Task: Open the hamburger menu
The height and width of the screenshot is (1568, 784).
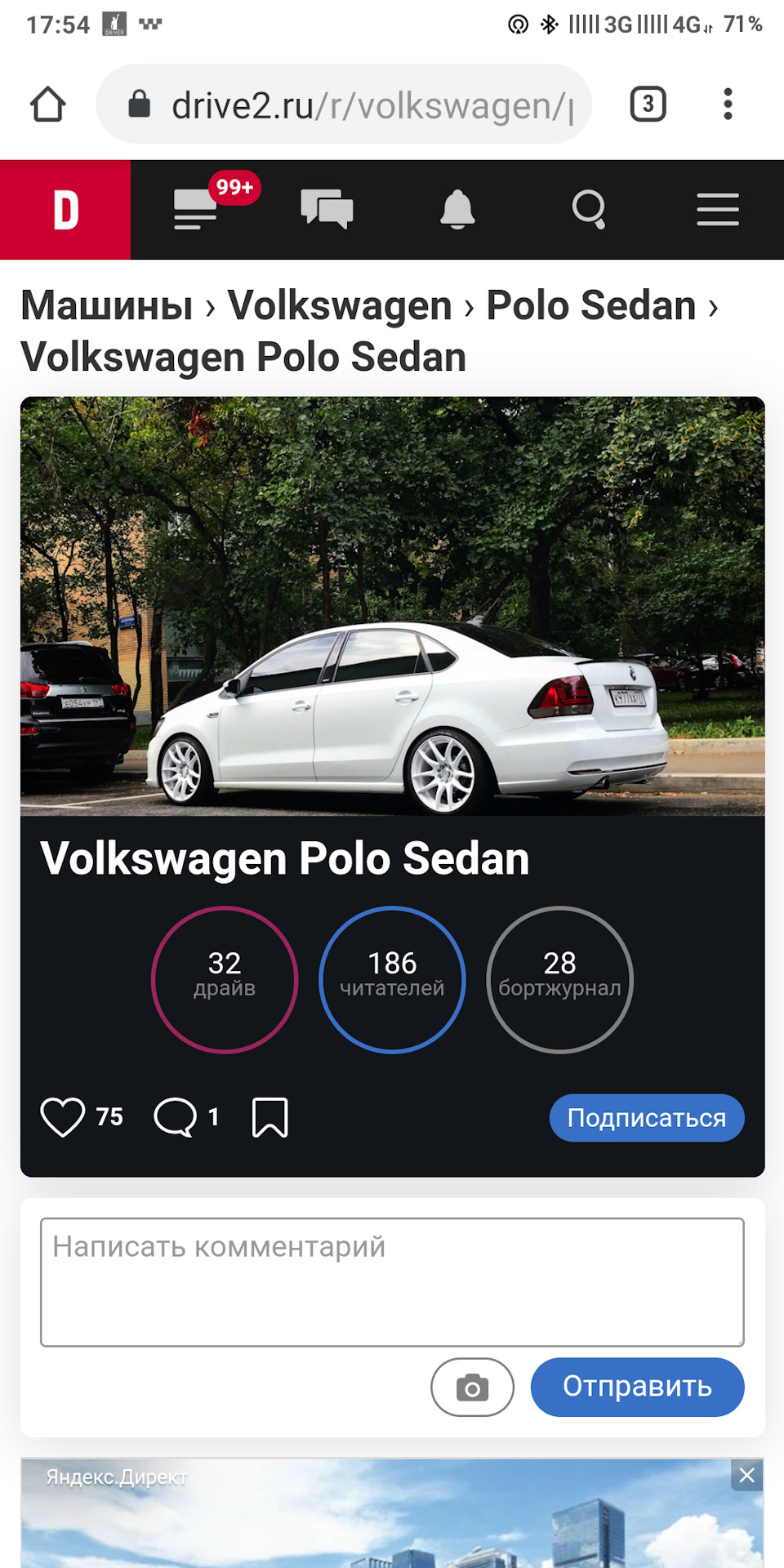Action: pos(717,210)
